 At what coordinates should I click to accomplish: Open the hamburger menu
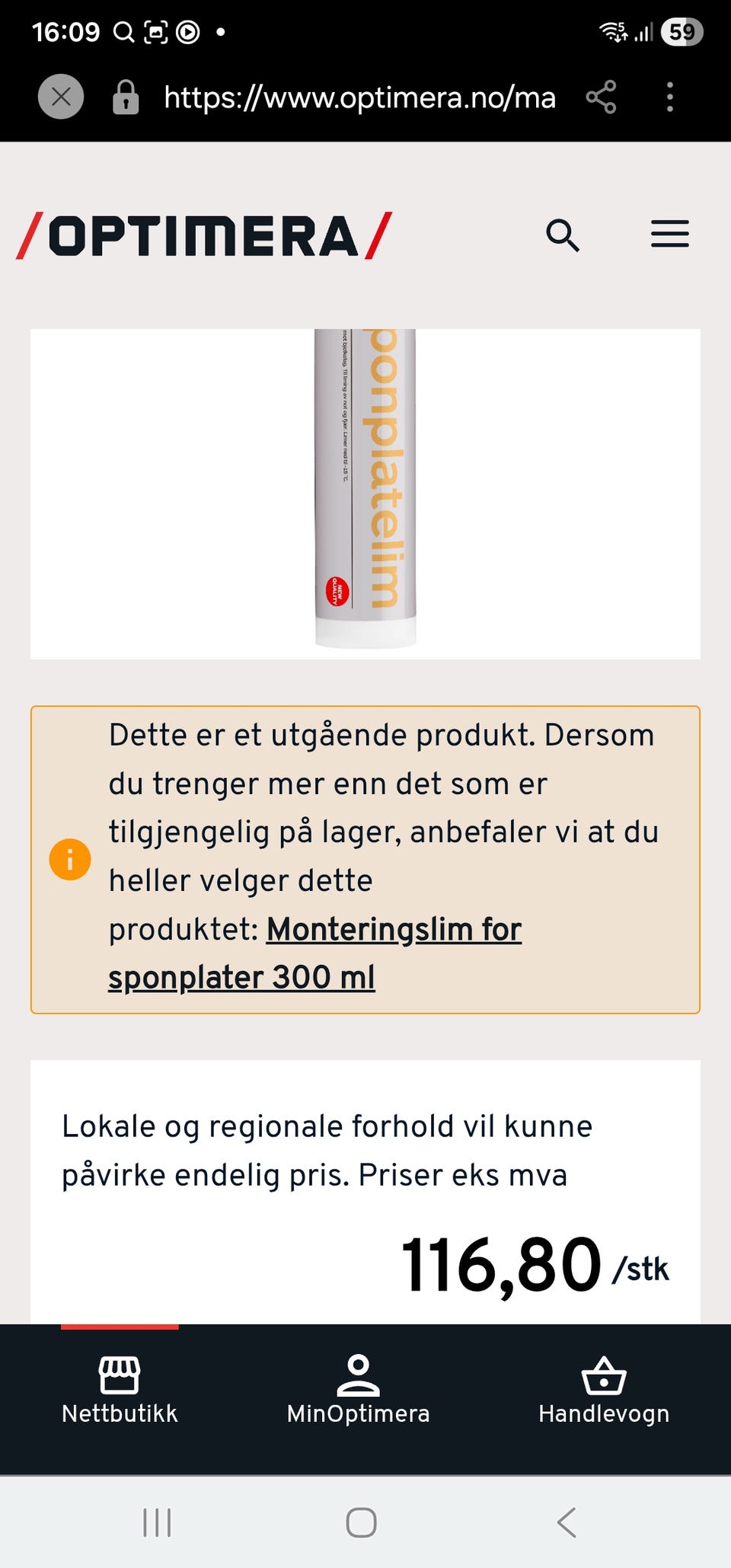point(670,235)
